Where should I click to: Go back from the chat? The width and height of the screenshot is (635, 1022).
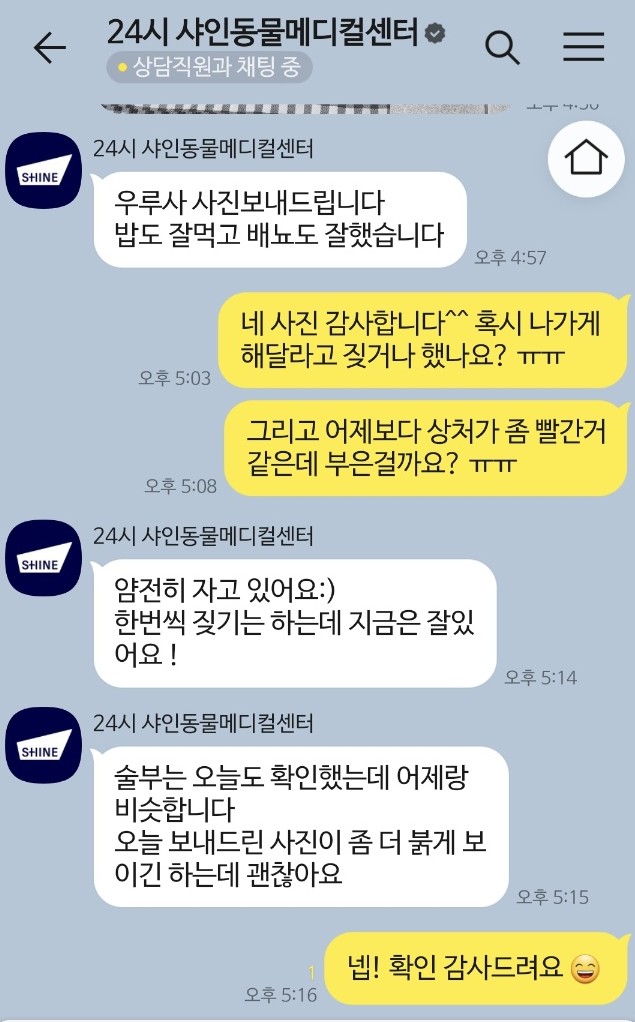tap(49, 47)
